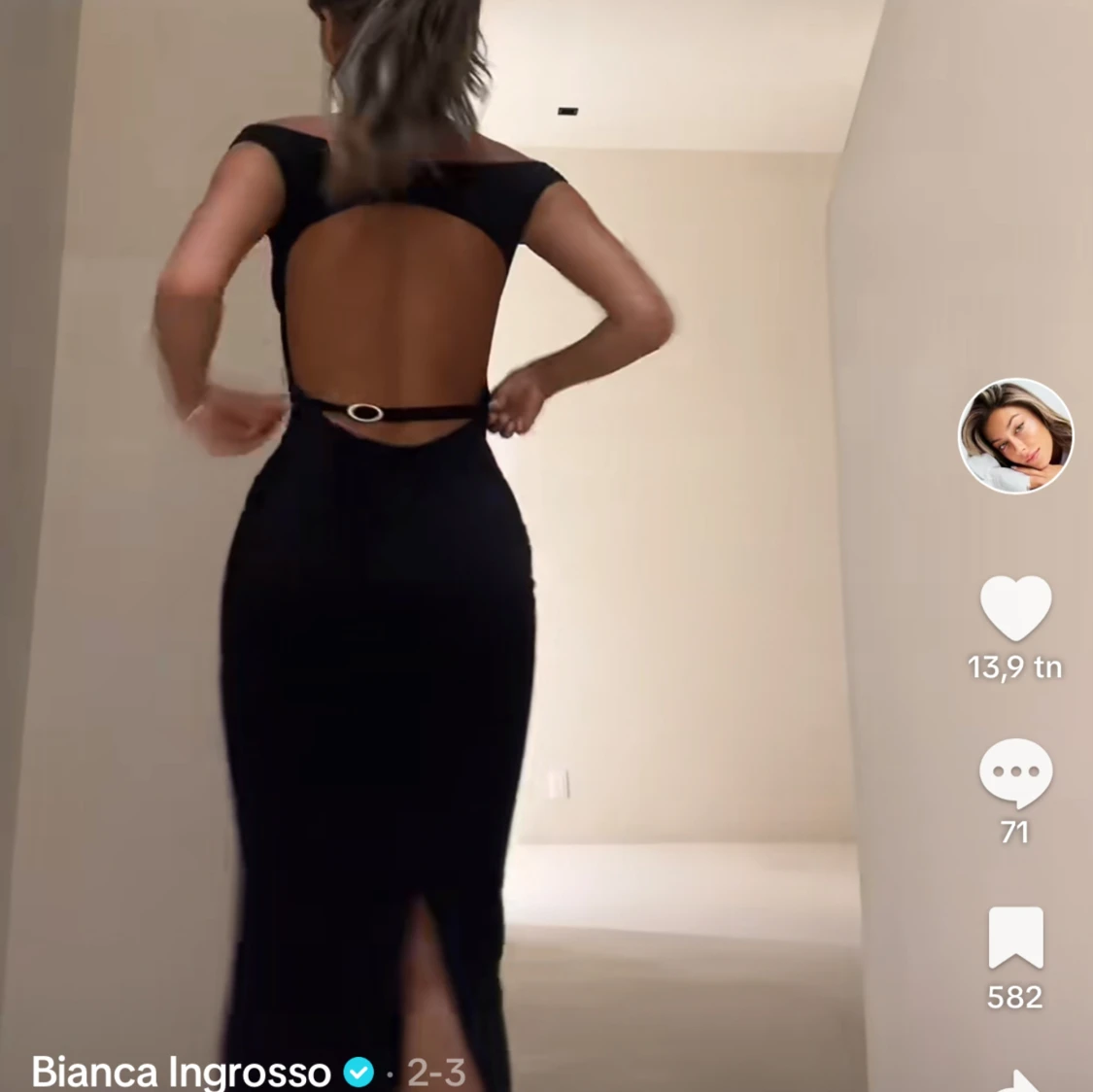Viewport: 1093px width, 1092px height.
Task: Open the creator's profile picture
Action: (1015, 436)
